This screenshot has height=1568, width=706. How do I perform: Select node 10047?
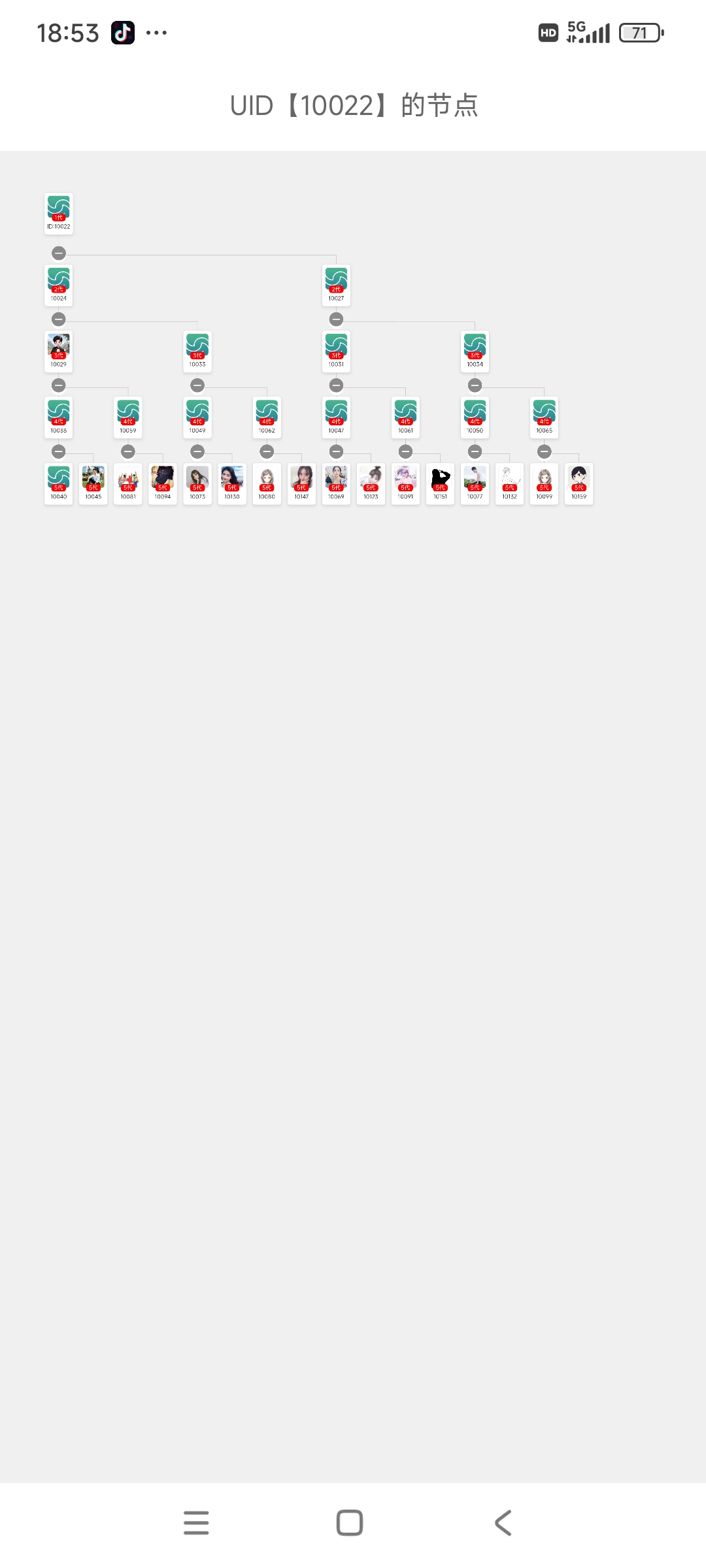pos(336,417)
